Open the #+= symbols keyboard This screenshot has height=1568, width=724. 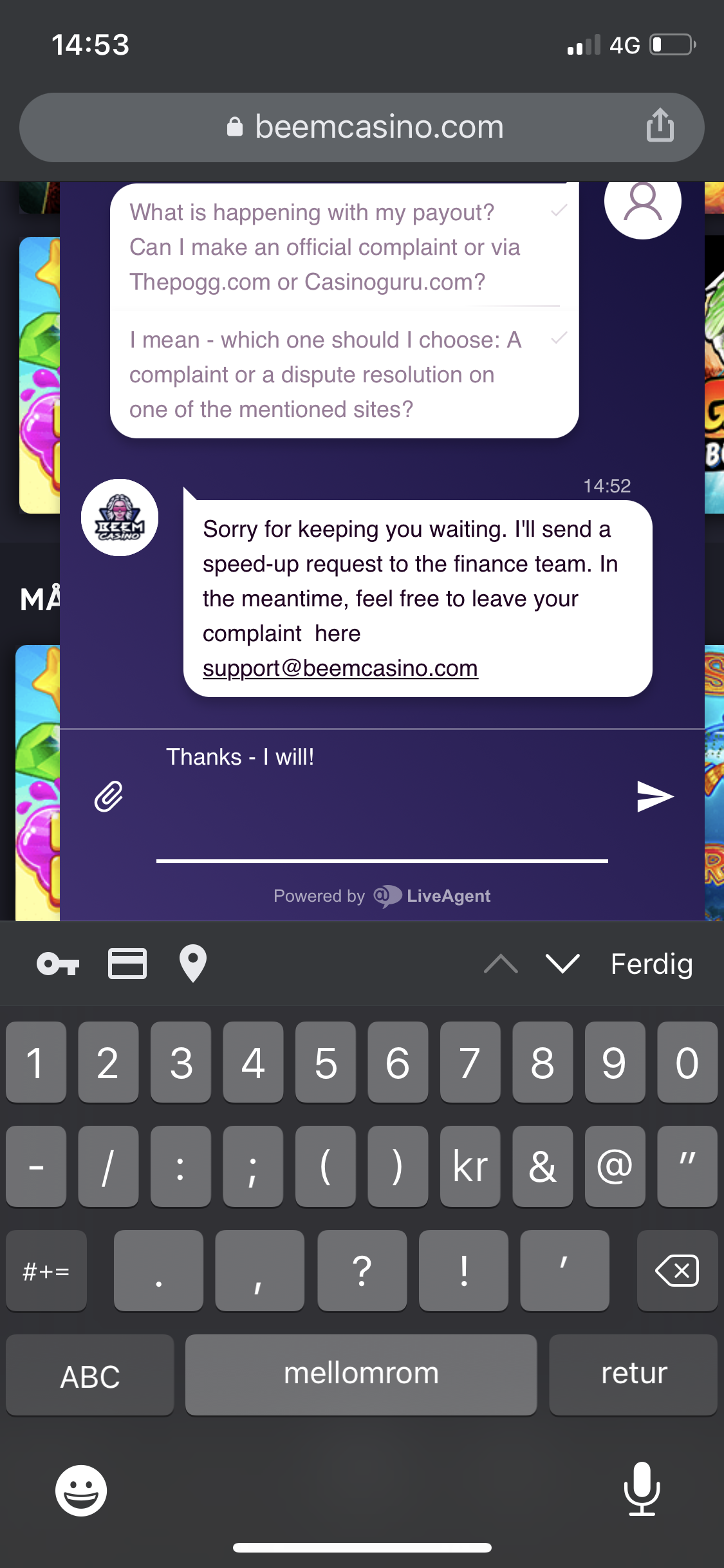46,1271
